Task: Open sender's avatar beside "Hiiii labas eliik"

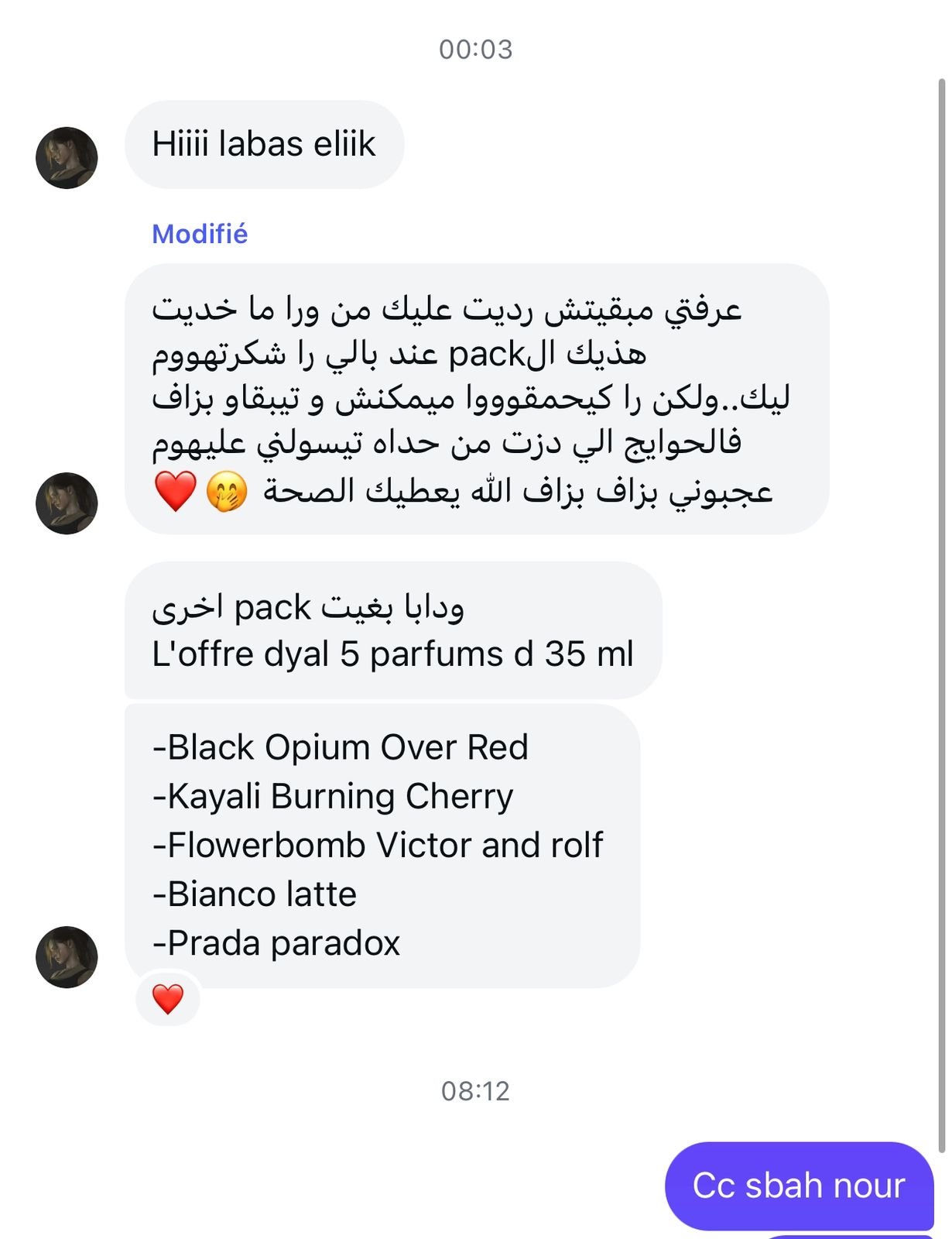Action: point(67,158)
